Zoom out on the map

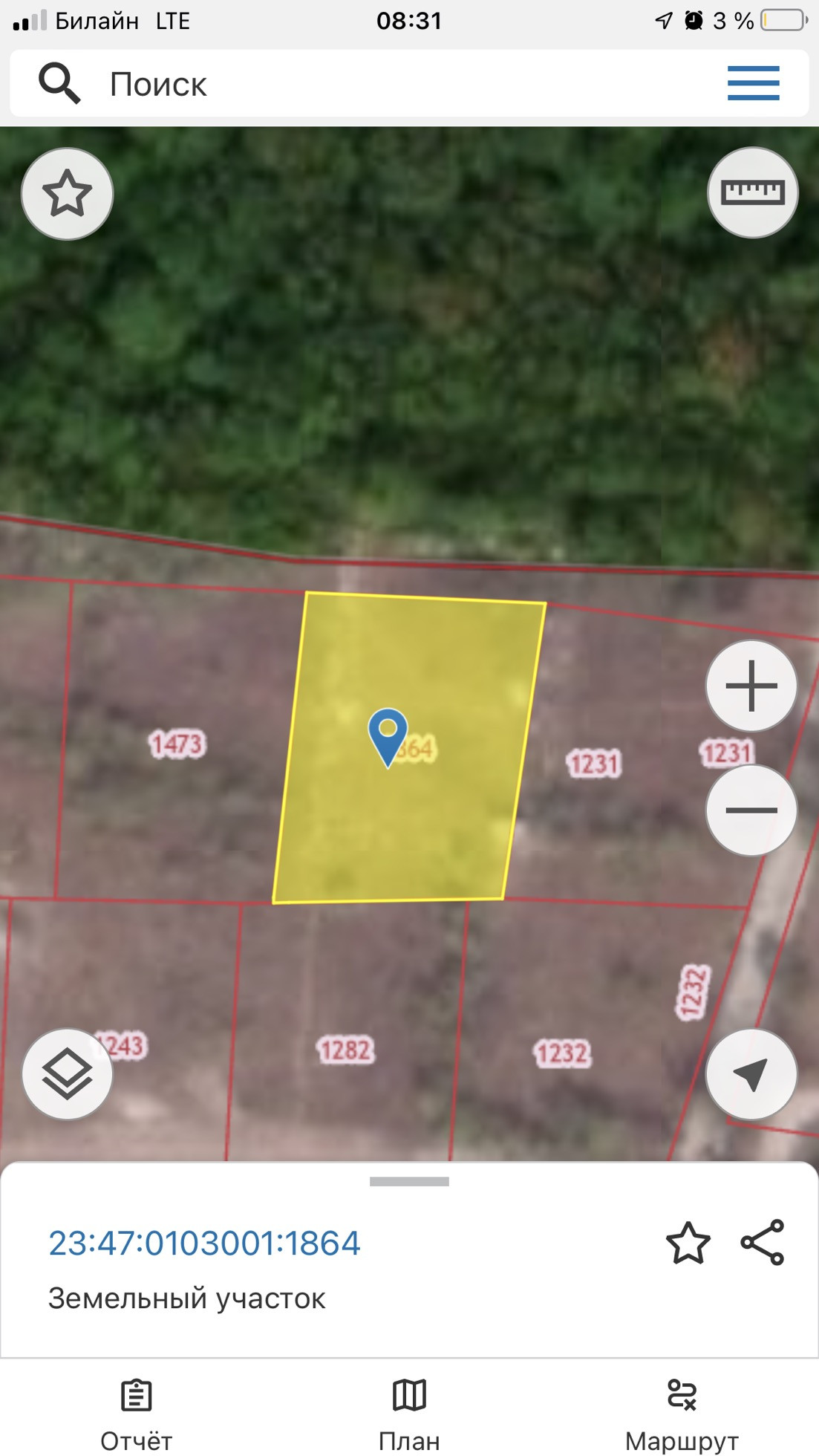751,810
